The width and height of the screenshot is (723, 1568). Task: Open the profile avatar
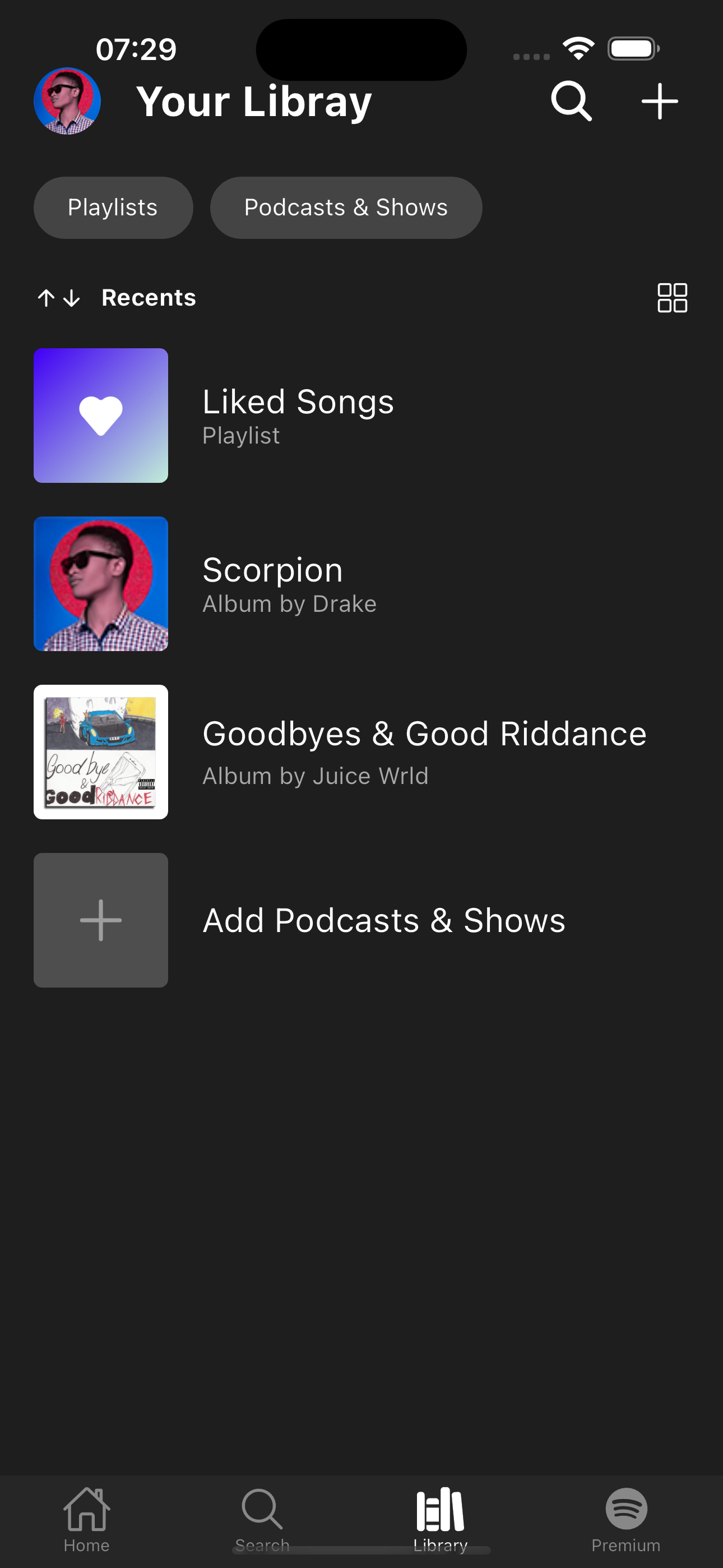[67, 101]
